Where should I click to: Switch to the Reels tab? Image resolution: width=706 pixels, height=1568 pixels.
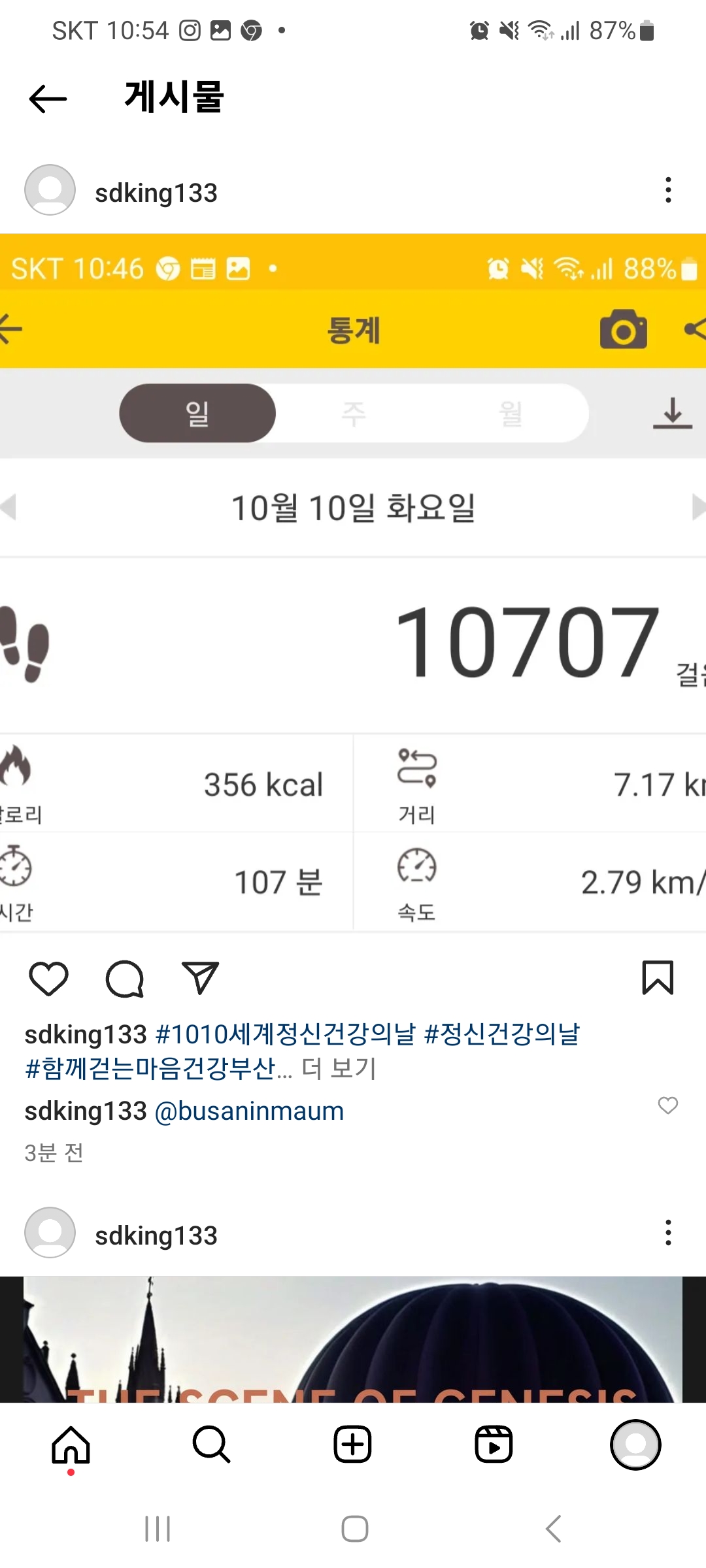coord(494,1445)
